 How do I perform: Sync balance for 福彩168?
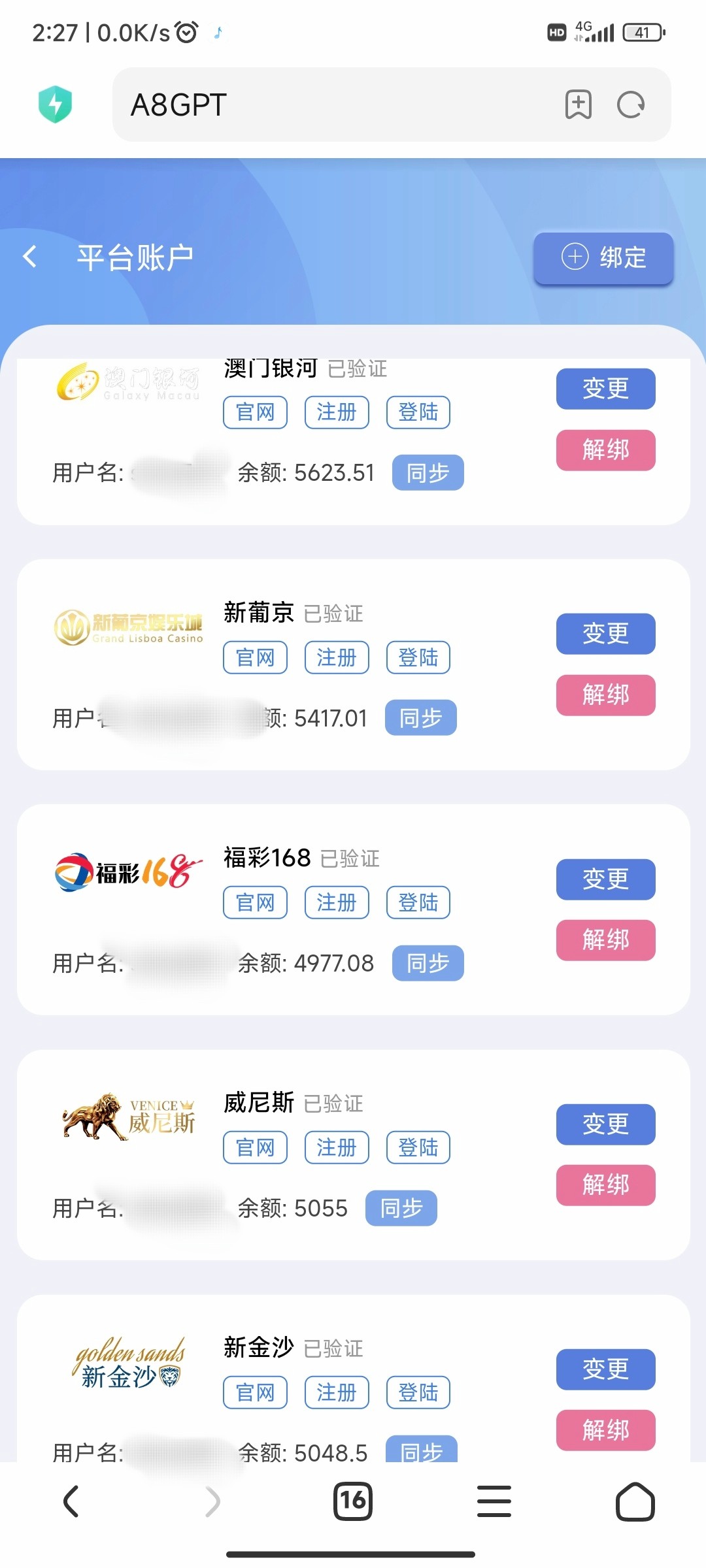pyautogui.click(x=428, y=963)
